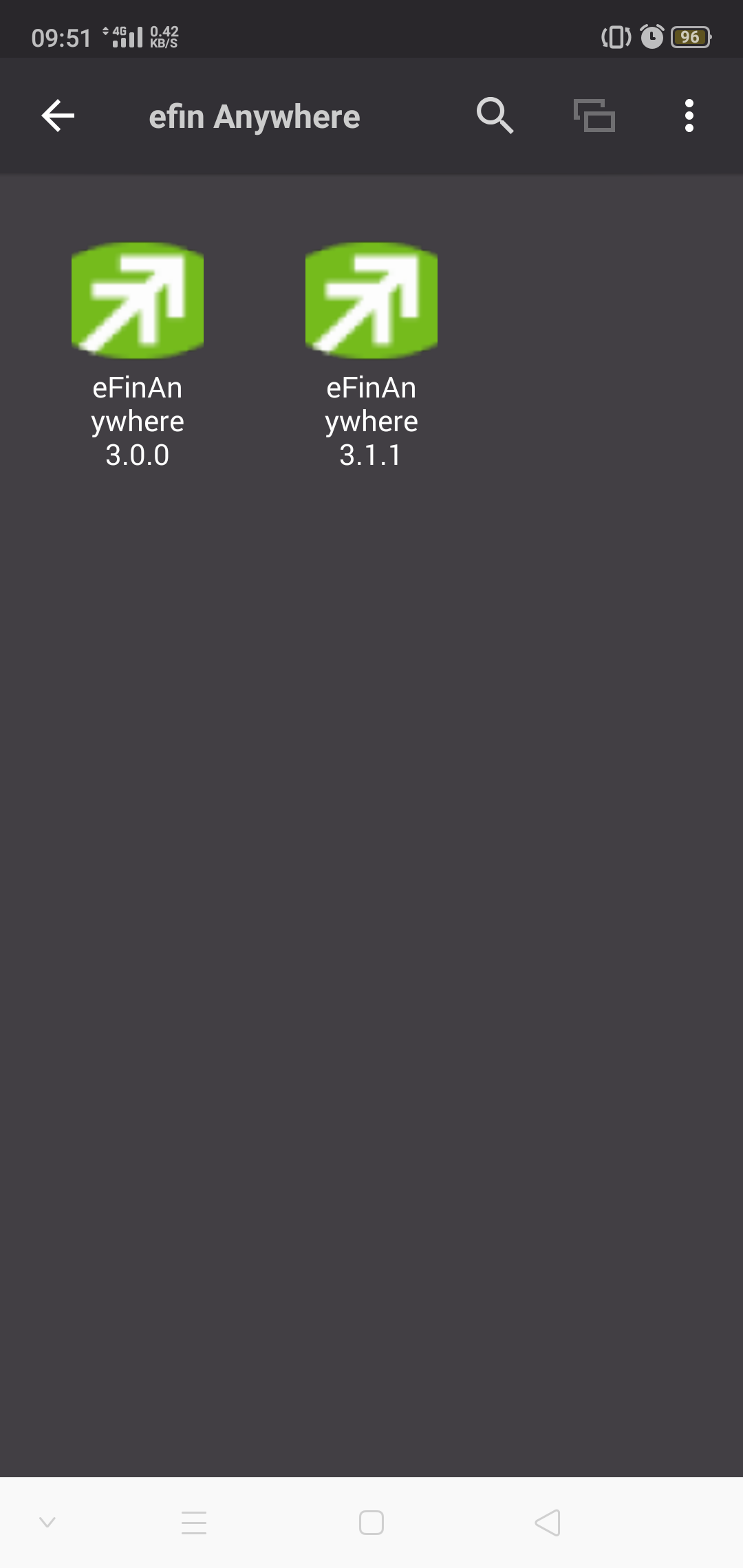Viewport: 743px width, 1568px height.
Task: Open eFinAnywhere 3.1.1 file
Action: tap(371, 356)
